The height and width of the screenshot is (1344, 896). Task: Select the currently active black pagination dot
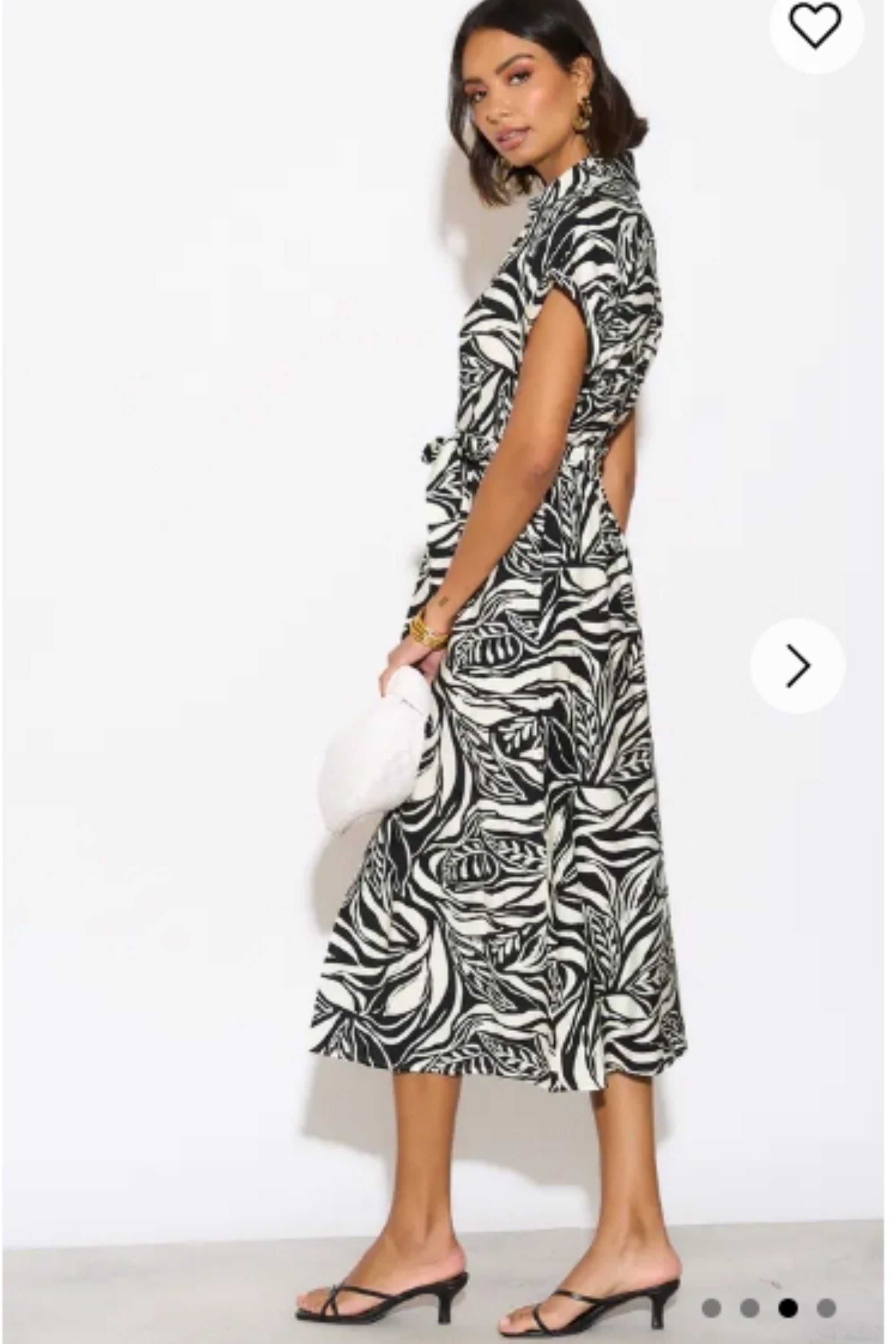[788, 1307]
